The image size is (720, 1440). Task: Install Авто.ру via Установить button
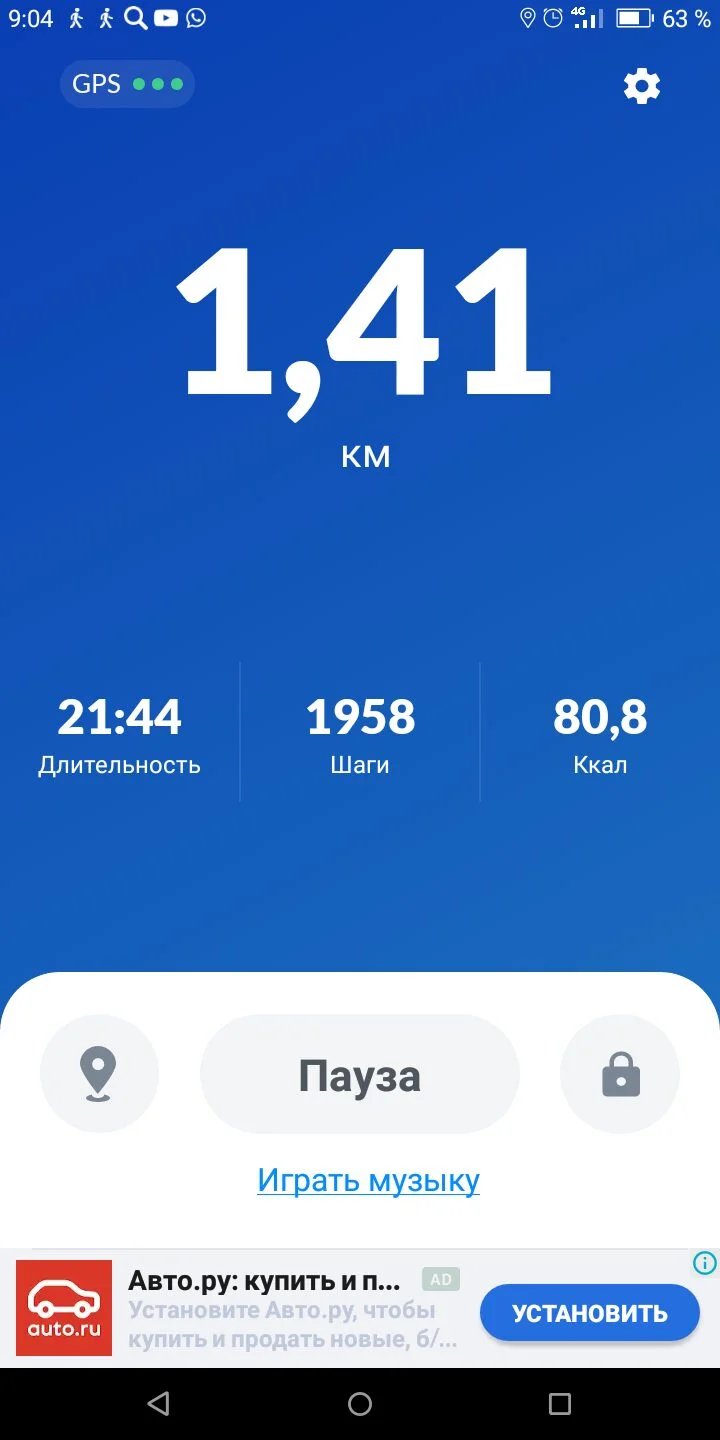point(589,1312)
